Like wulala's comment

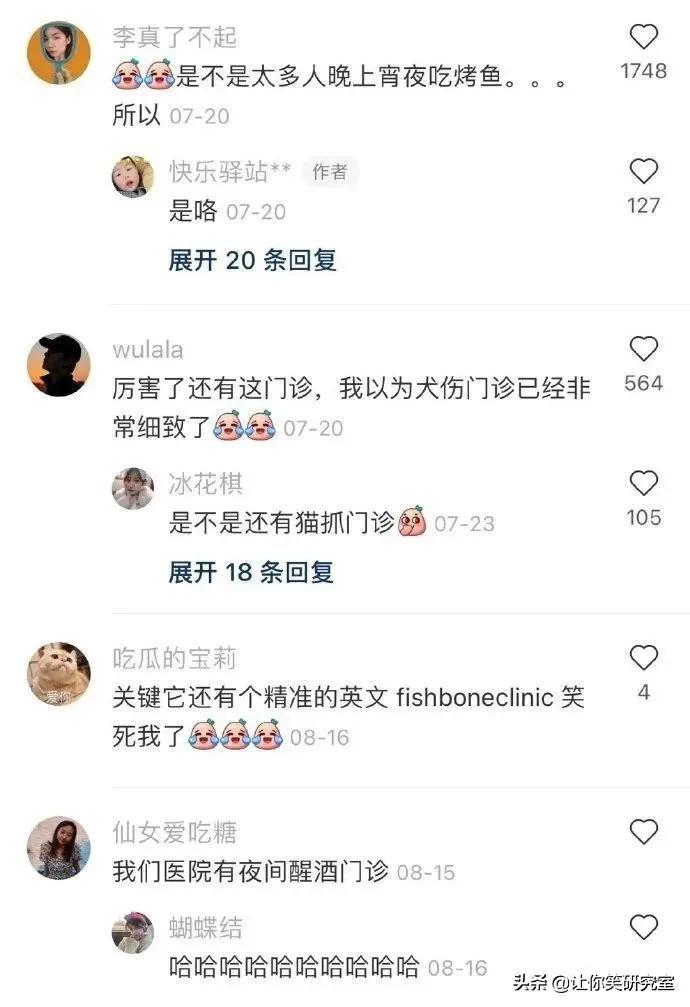click(644, 349)
